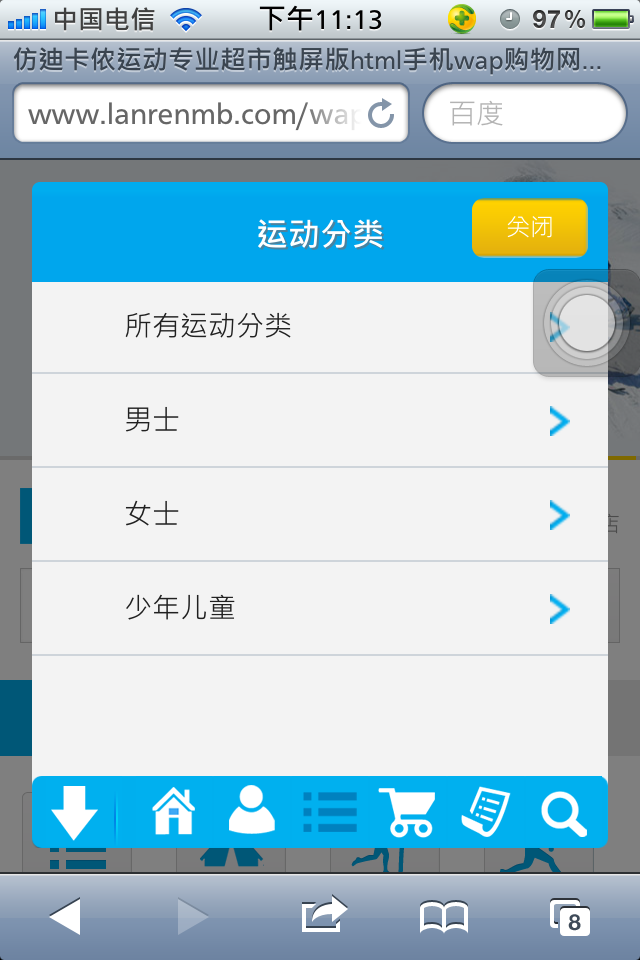
Task: Open browser bookmarks
Action: 443,916
